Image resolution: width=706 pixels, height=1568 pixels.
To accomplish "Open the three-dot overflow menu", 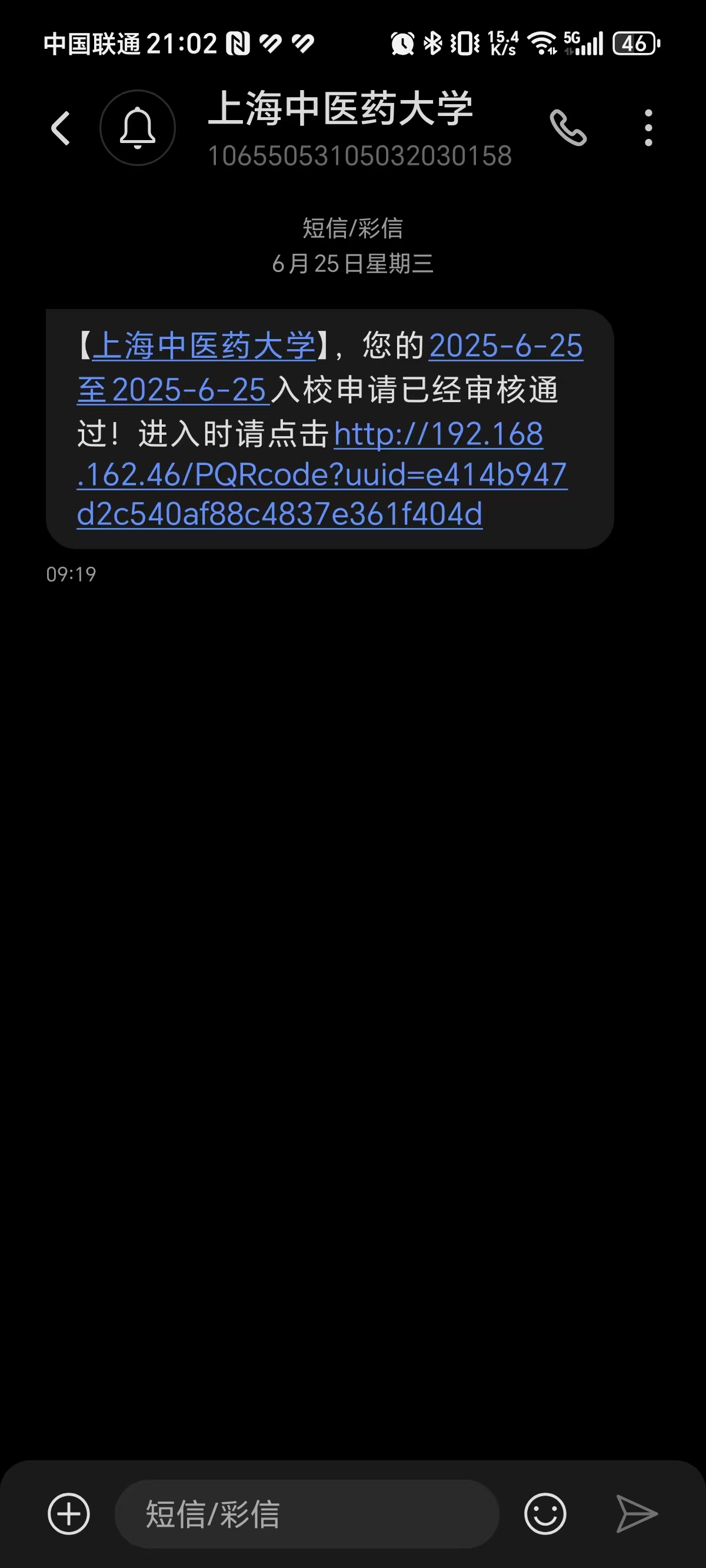I will click(x=648, y=128).
